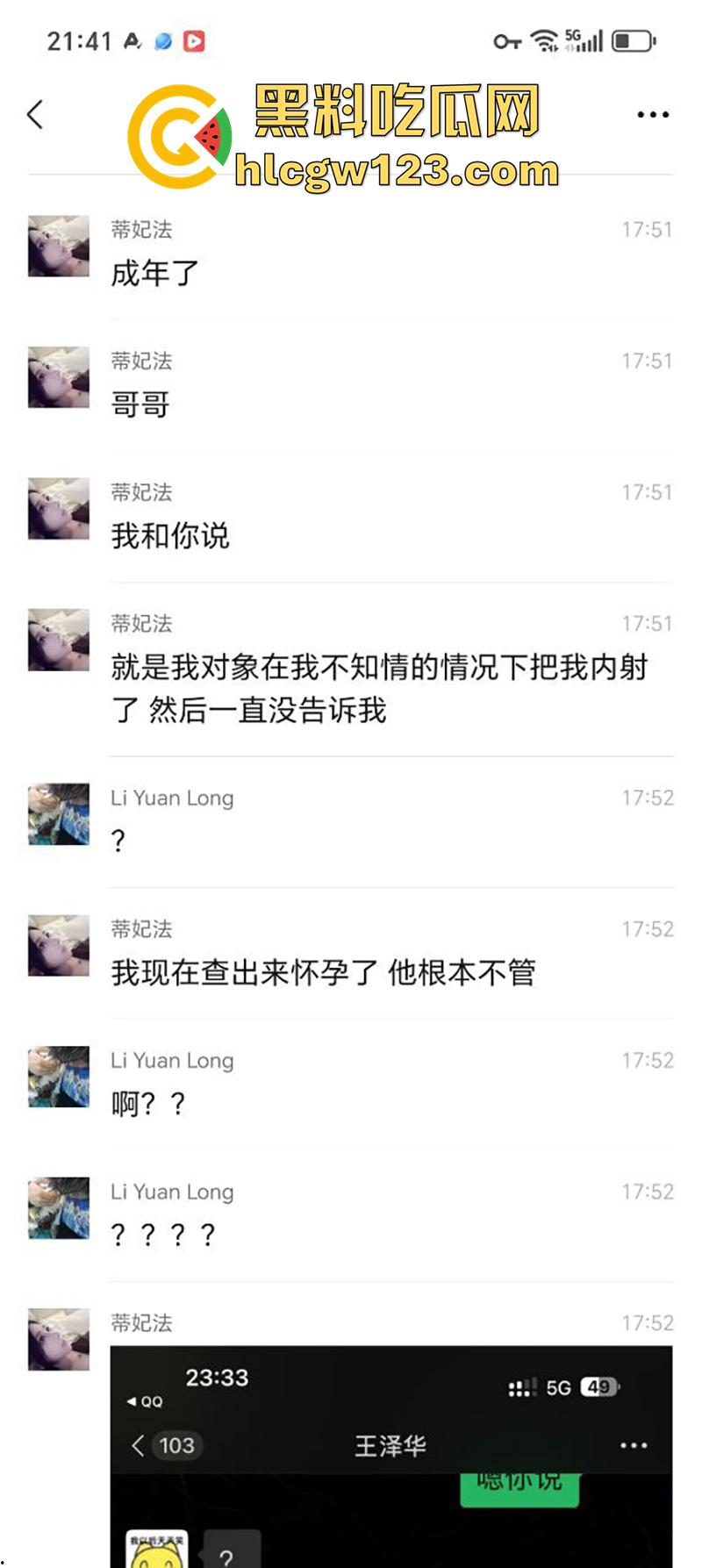702x1568 pixels.
Task: Tap the key/VPN icon in the status bar
Action: (x=507, y=39)
